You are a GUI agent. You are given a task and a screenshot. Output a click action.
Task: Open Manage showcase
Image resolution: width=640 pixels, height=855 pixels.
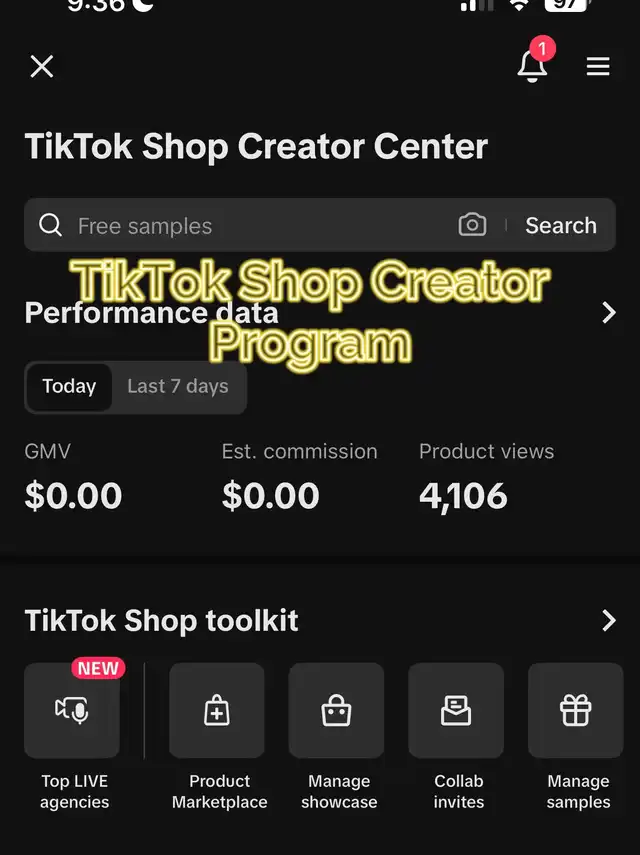336,711
